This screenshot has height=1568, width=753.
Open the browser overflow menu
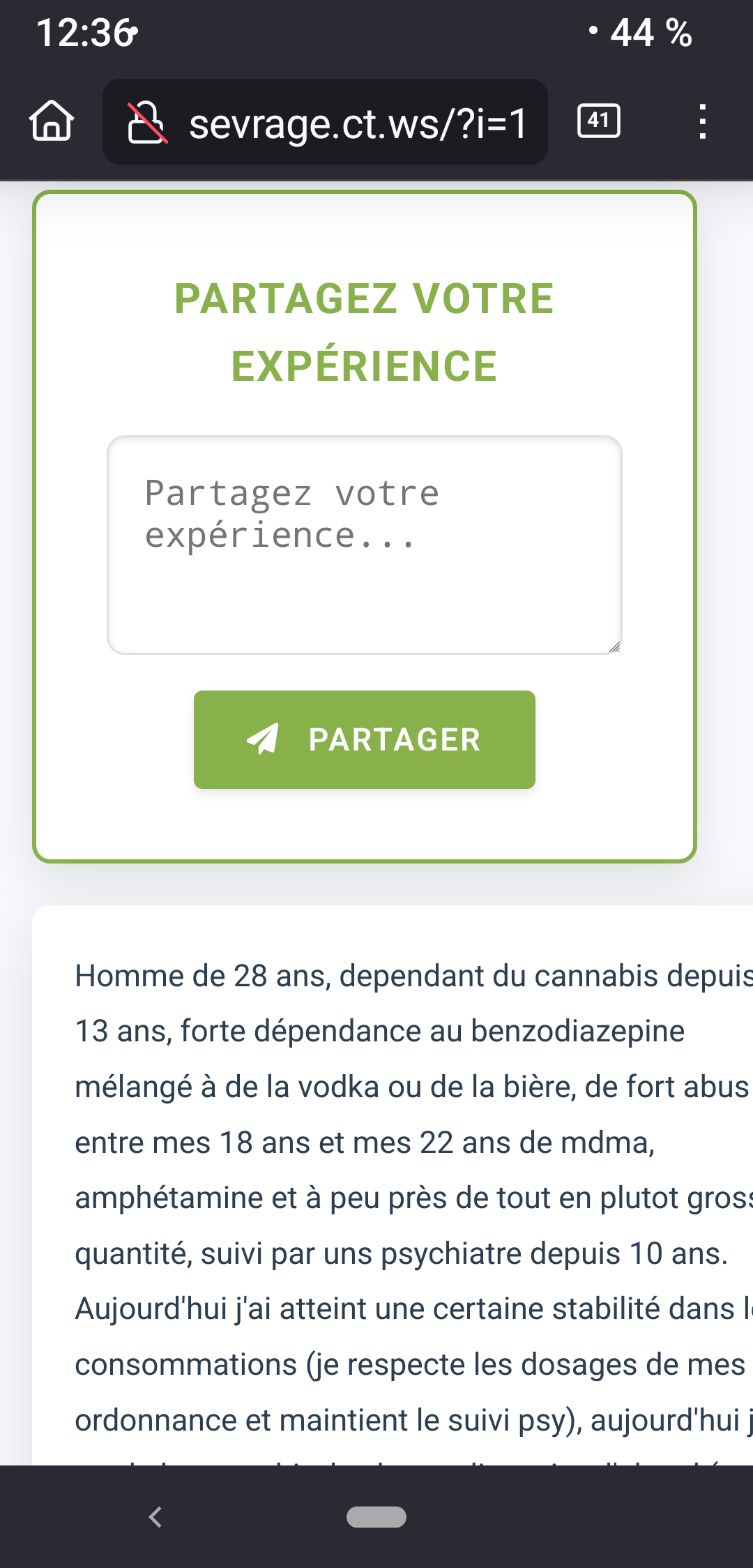[702, 121]
